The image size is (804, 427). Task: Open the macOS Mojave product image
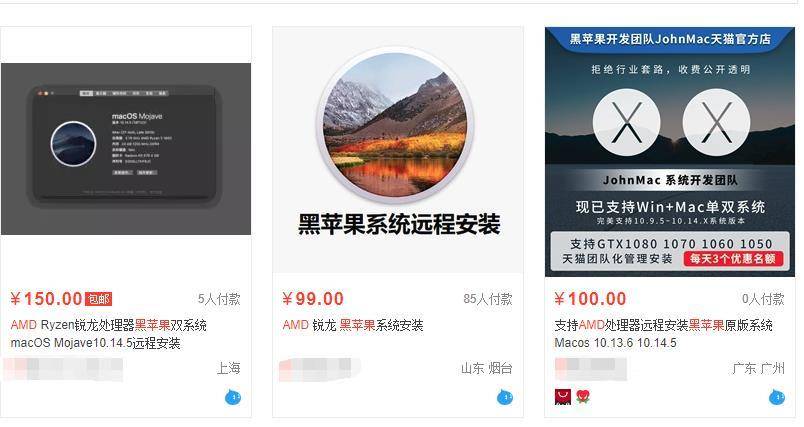click(x=126, y=149)
